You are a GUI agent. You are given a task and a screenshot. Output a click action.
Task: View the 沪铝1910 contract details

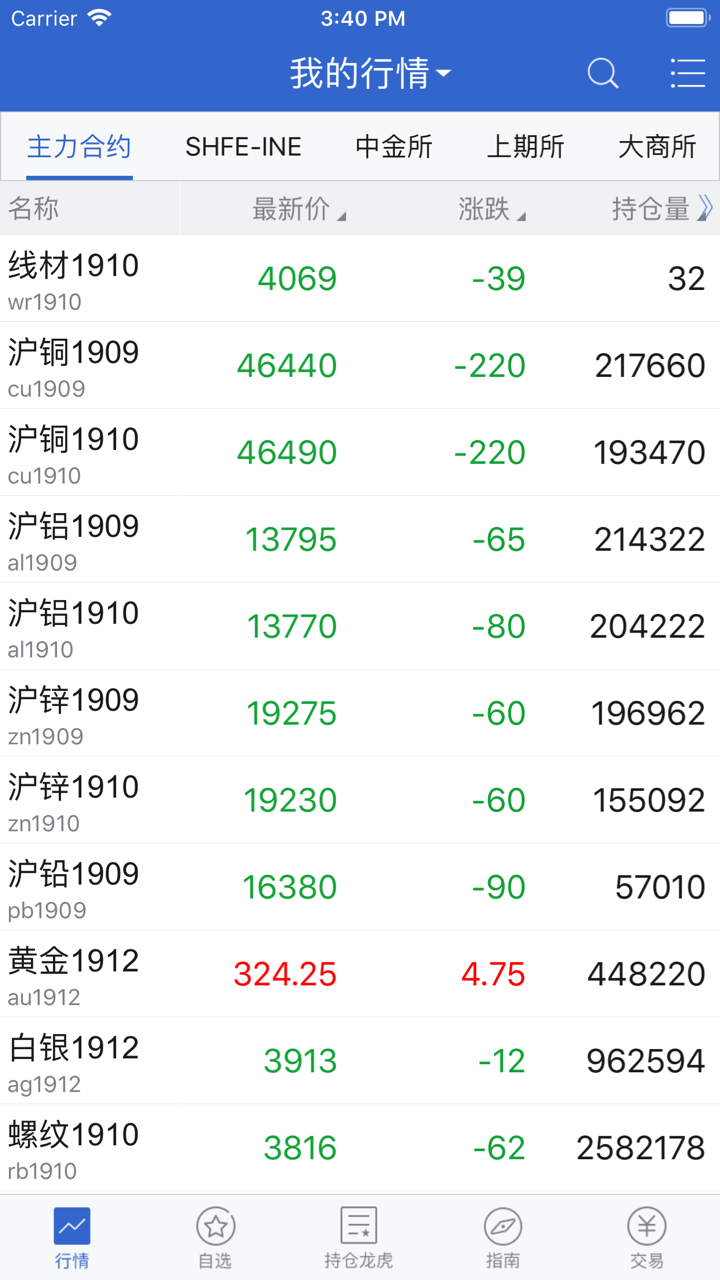(x=360, y=627)
